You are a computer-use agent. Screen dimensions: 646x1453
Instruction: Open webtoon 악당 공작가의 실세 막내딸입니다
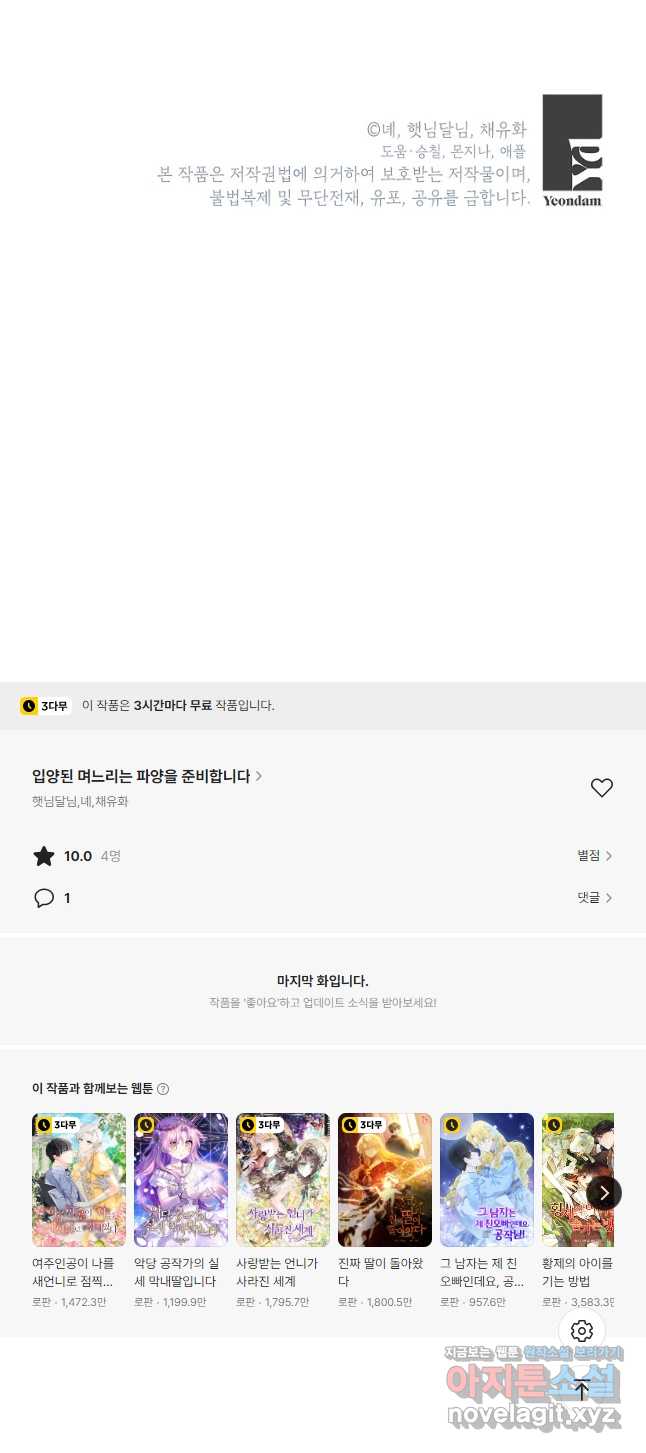tap(181, 1180)
